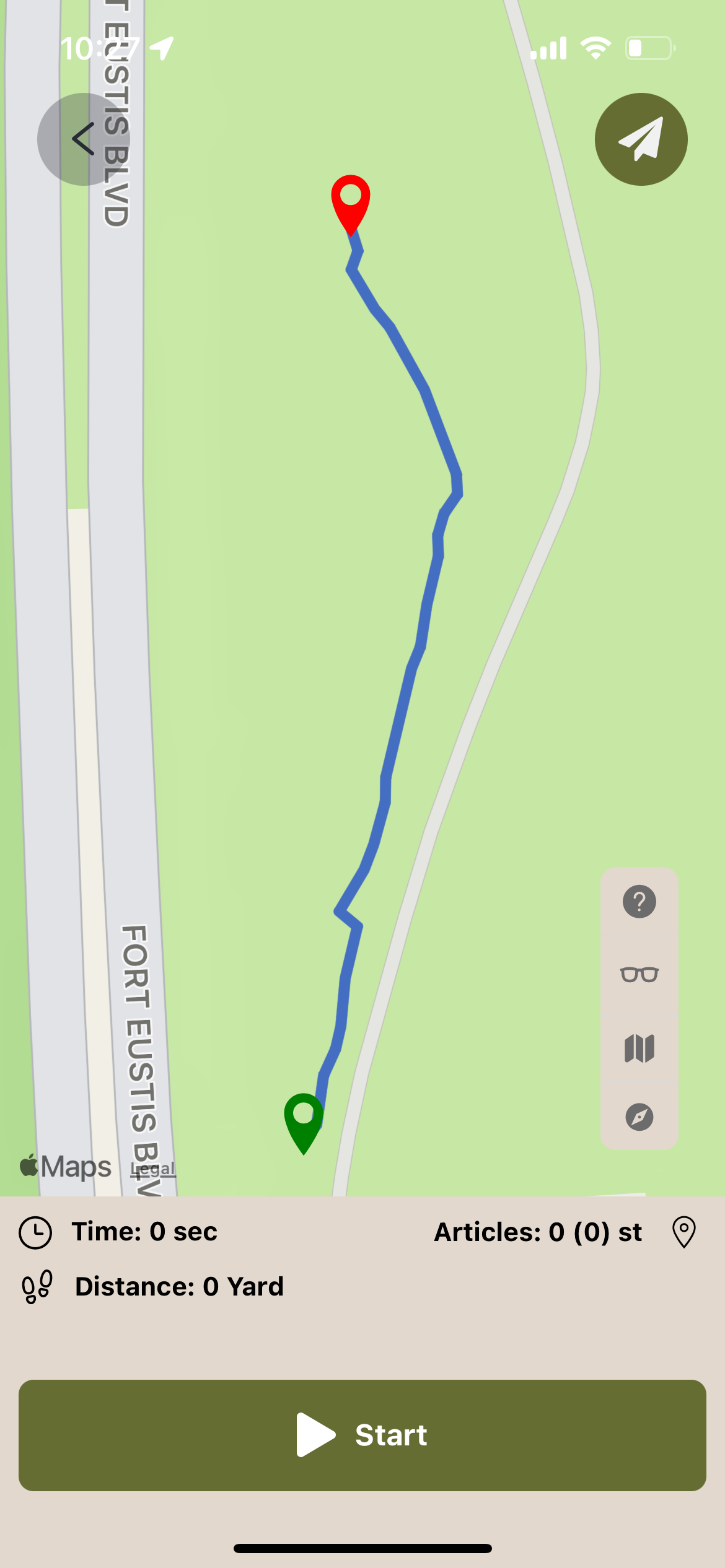
Task: Tap the paper plane location button
Action: (641, 139)
